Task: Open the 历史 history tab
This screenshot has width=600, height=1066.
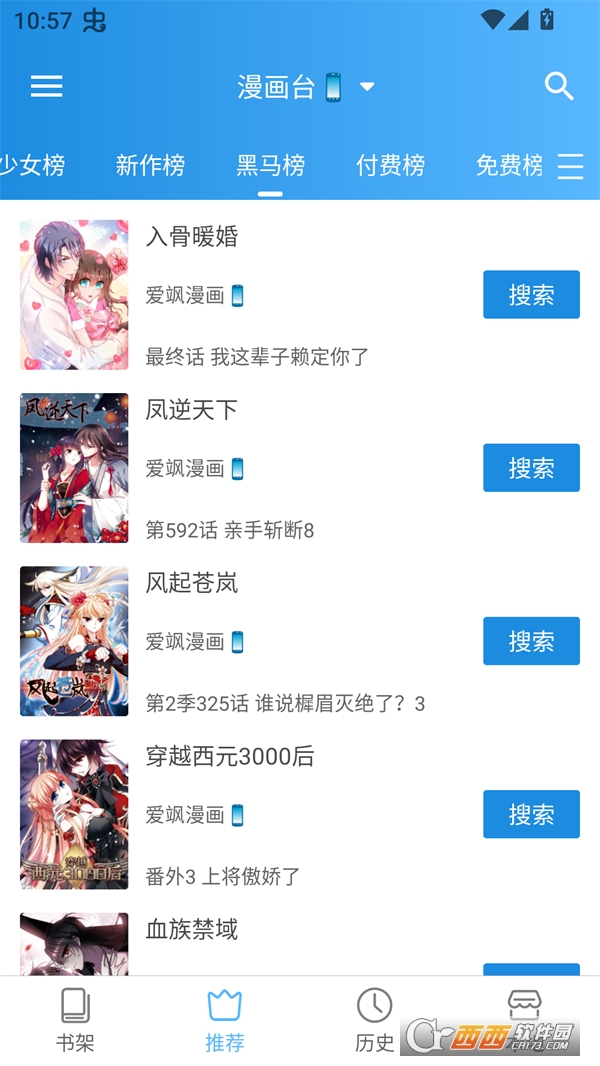Action: (x=375, y=1020)
